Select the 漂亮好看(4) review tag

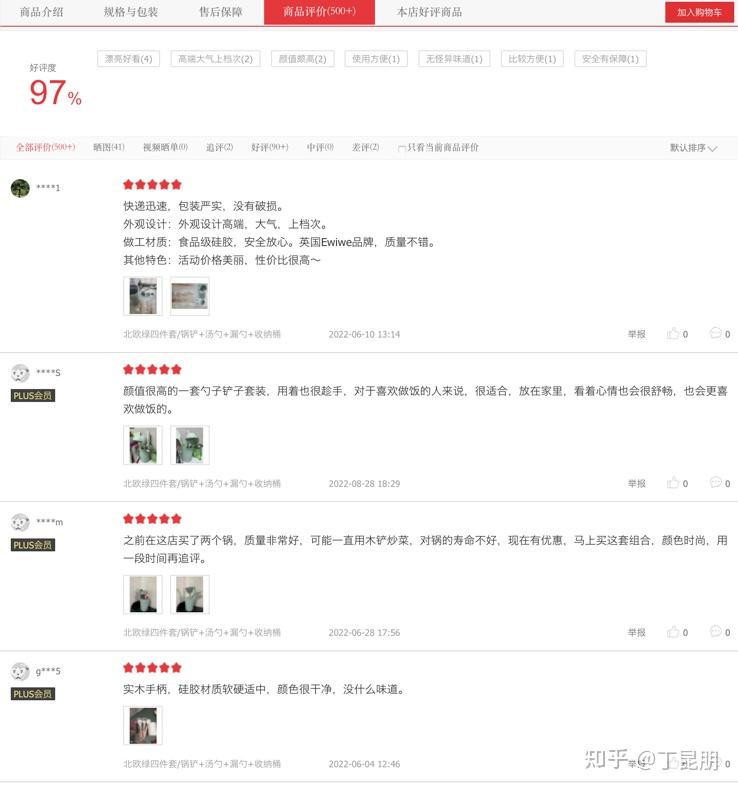pos(128,59)
